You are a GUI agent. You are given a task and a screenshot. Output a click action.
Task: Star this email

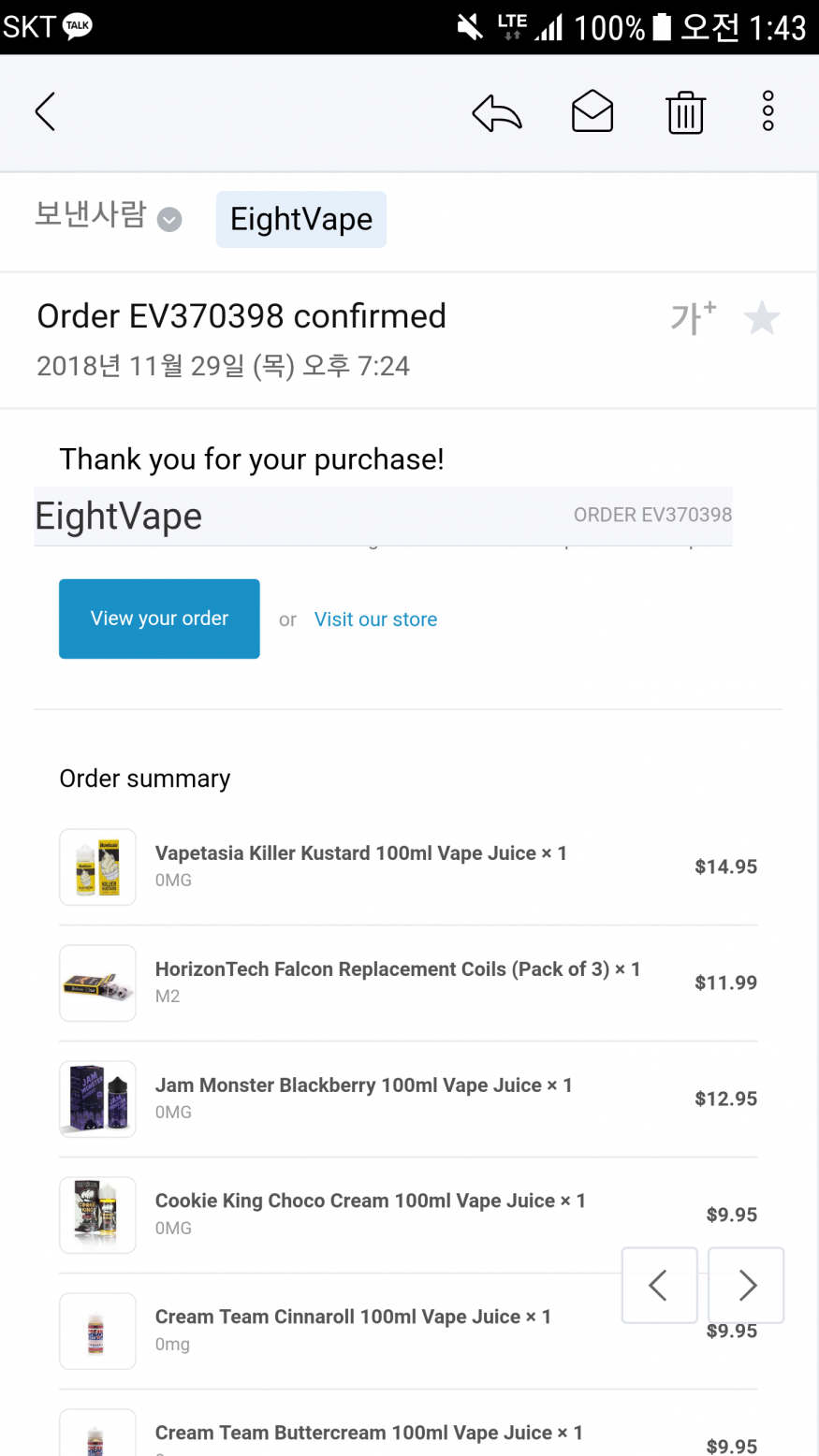point(762,319)
